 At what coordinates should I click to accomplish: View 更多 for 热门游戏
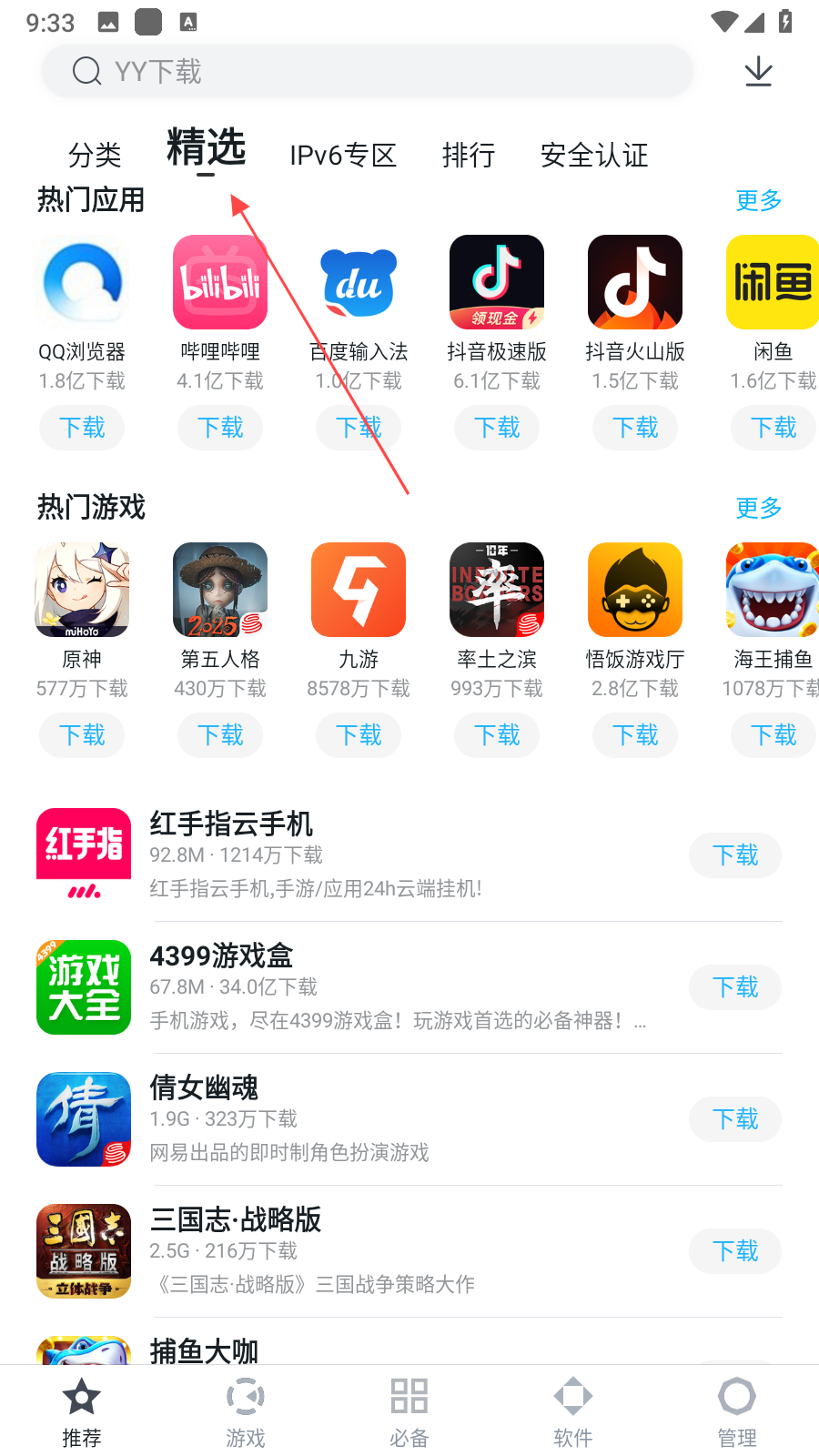point(758,508)
